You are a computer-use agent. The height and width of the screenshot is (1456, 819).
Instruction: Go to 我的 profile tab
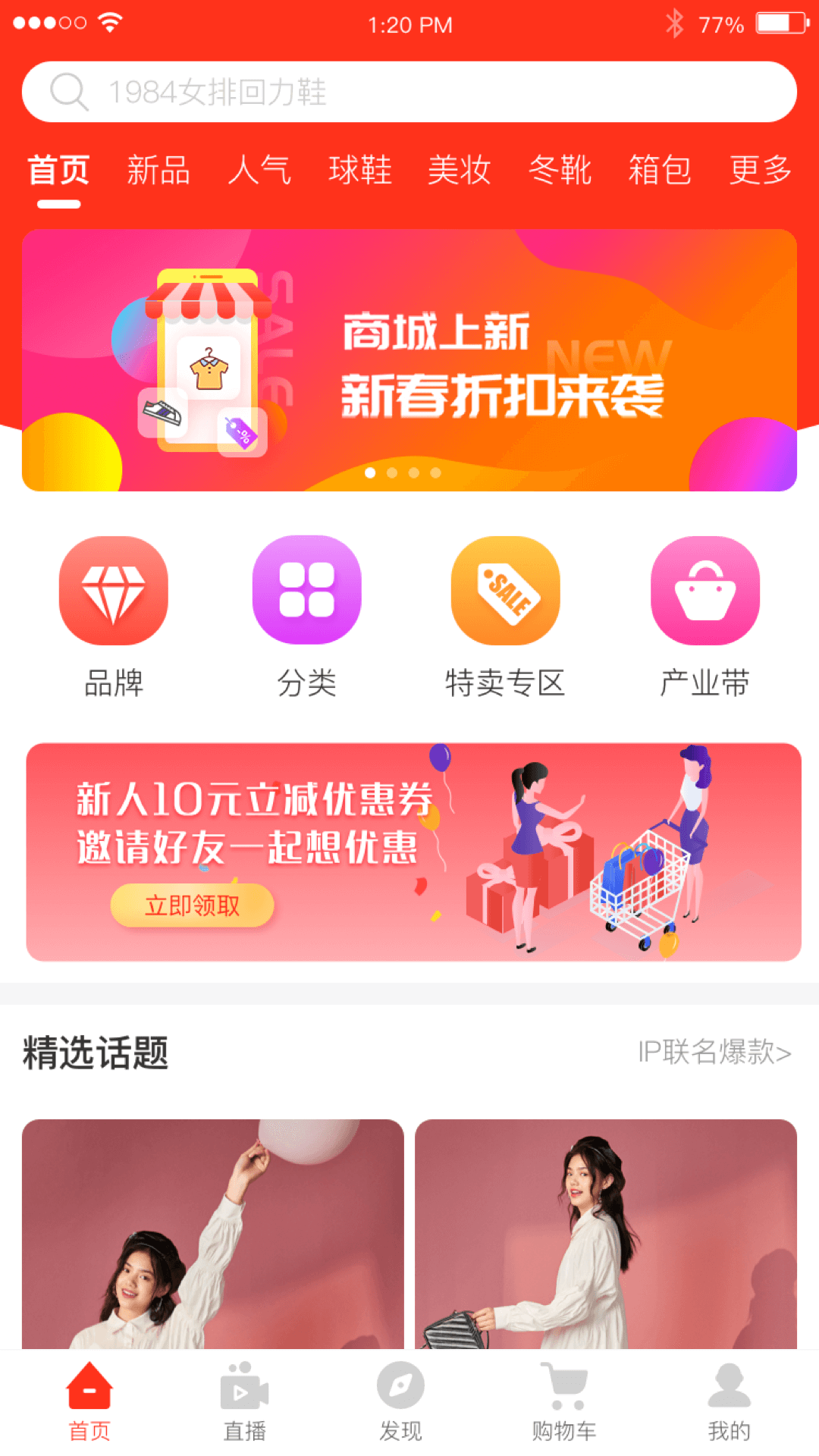pyautogui.click(x=729, y=1401)
